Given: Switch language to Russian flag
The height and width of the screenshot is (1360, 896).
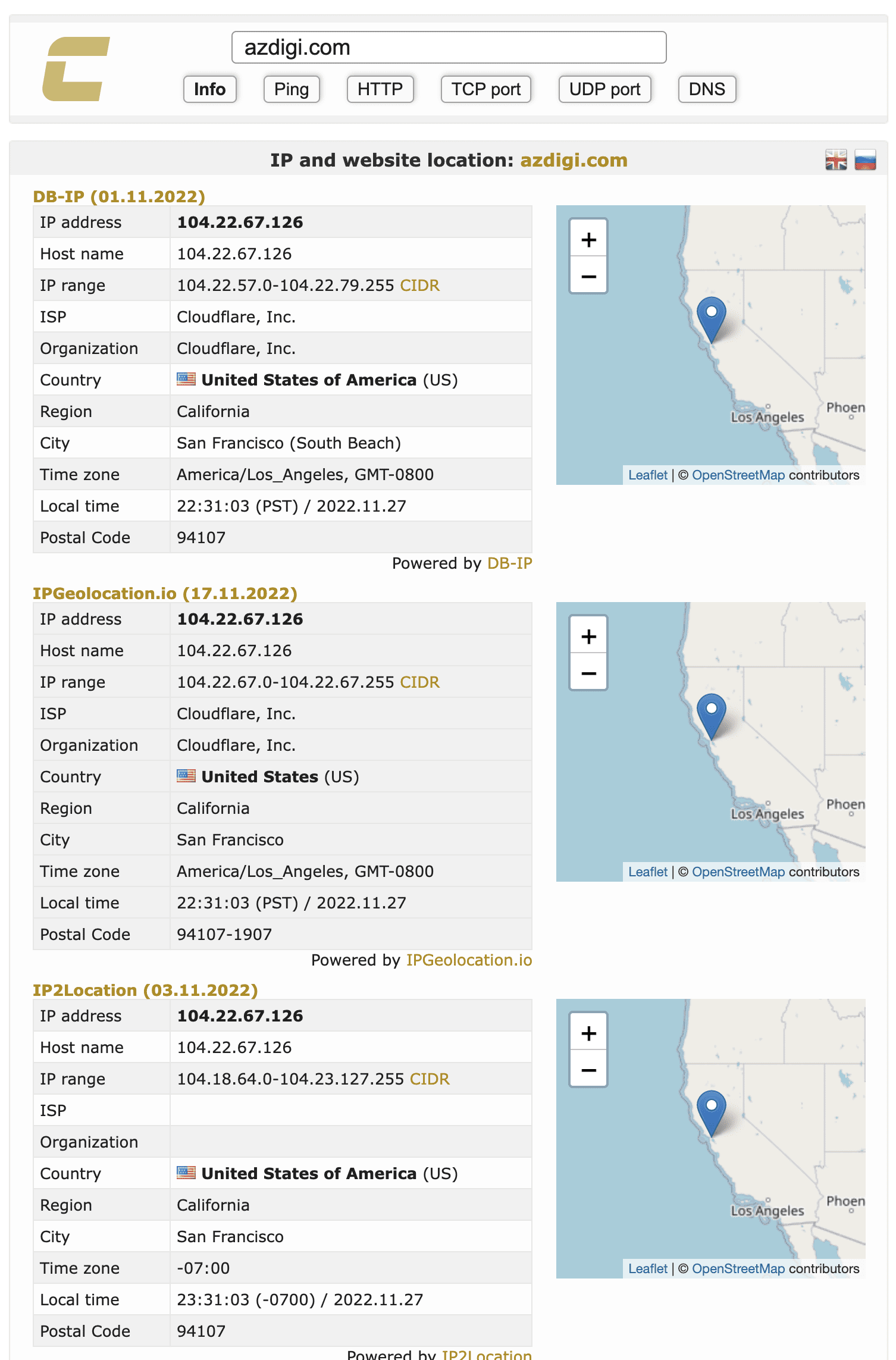Looking at the screenshot, I should (865, 160).
